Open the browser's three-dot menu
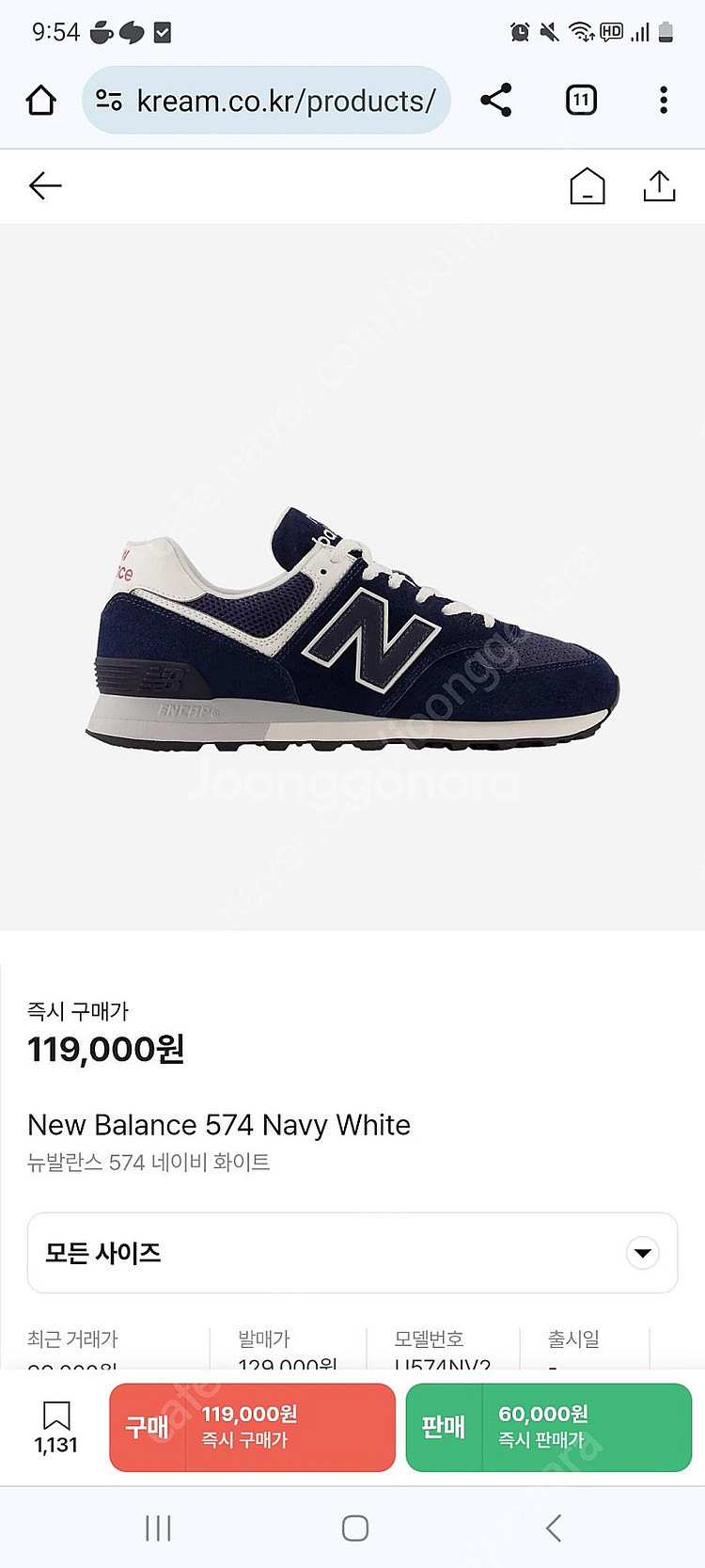The image size is (705, 1568). [x=664, y=100]
